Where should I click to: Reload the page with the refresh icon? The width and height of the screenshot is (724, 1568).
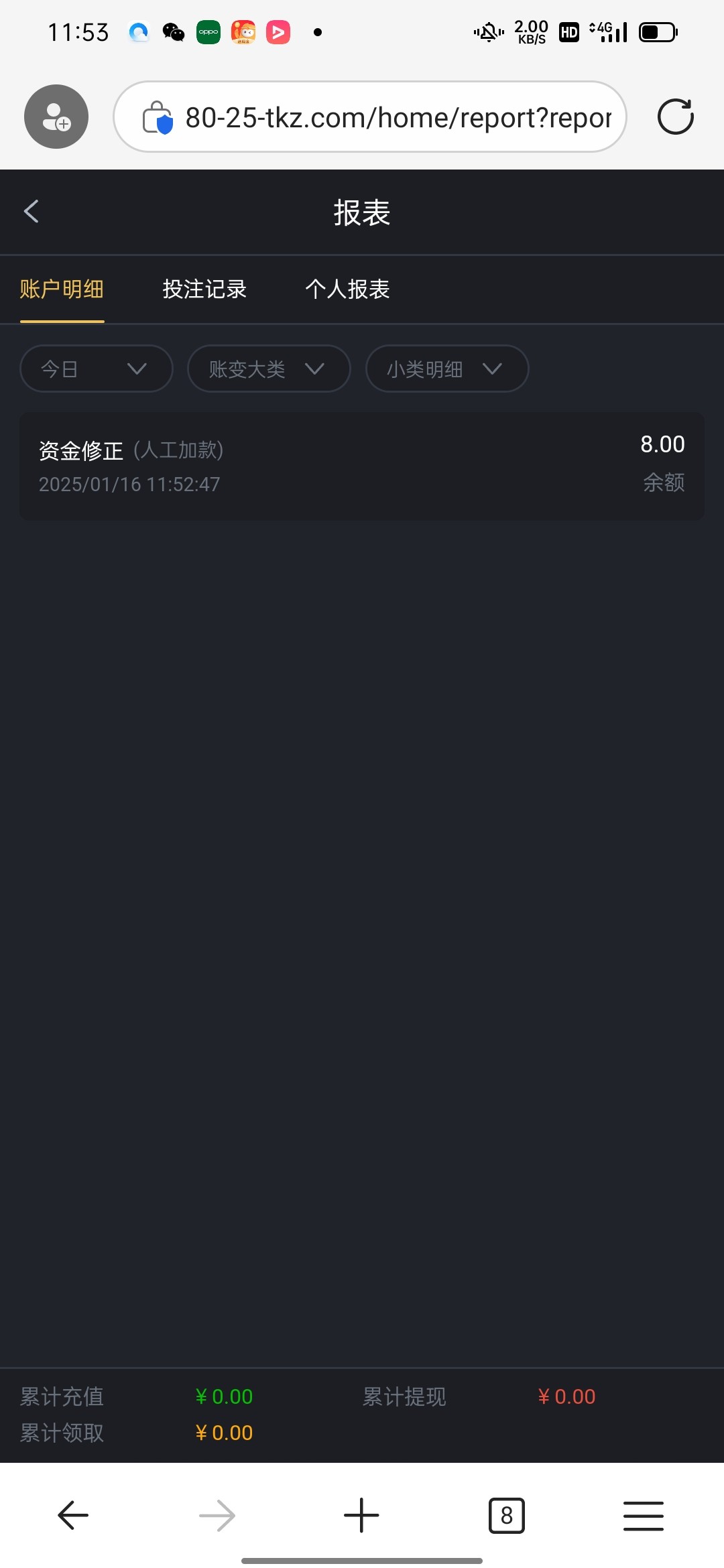[675, 117]
